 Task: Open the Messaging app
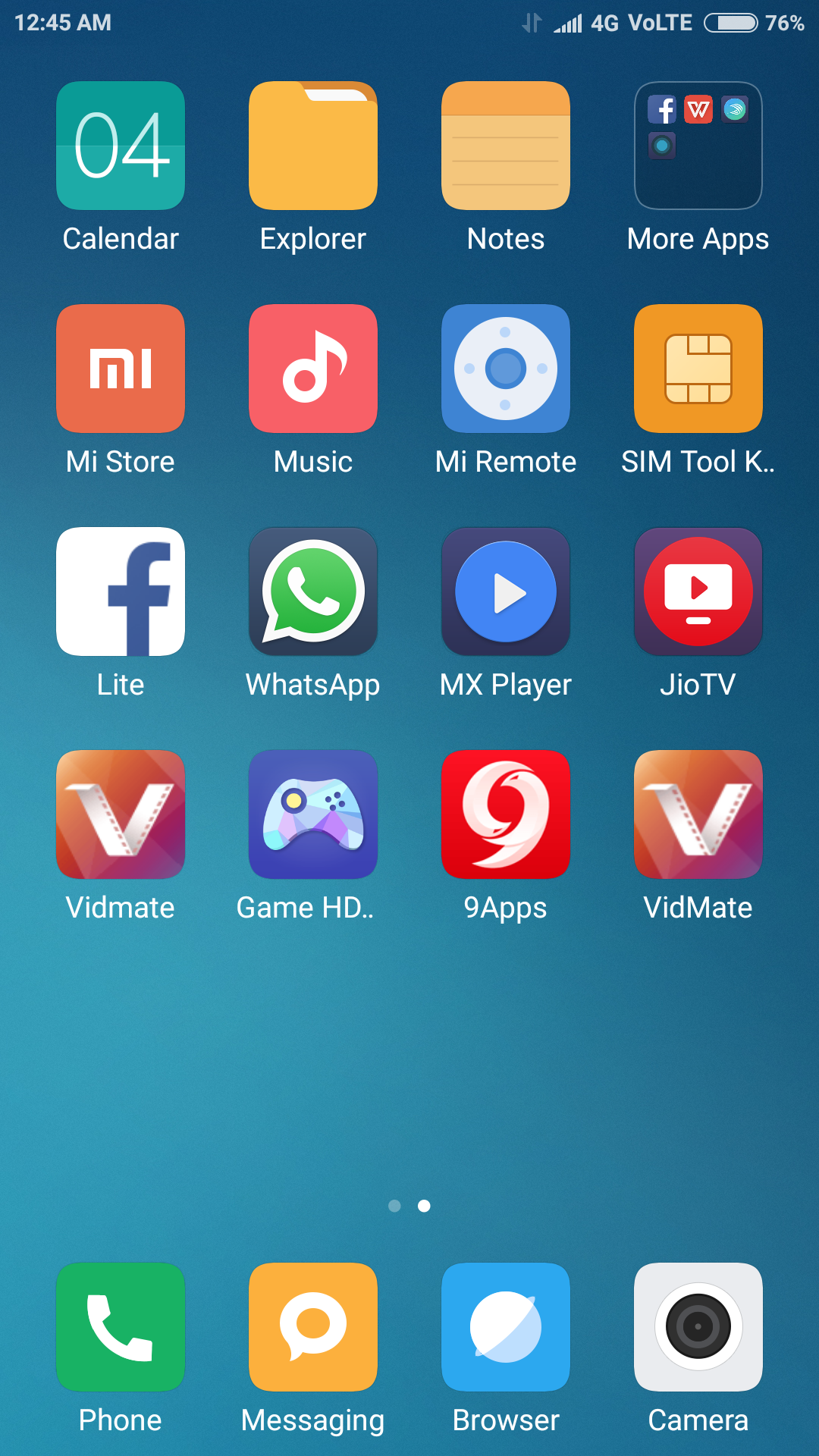point(312,1327)
